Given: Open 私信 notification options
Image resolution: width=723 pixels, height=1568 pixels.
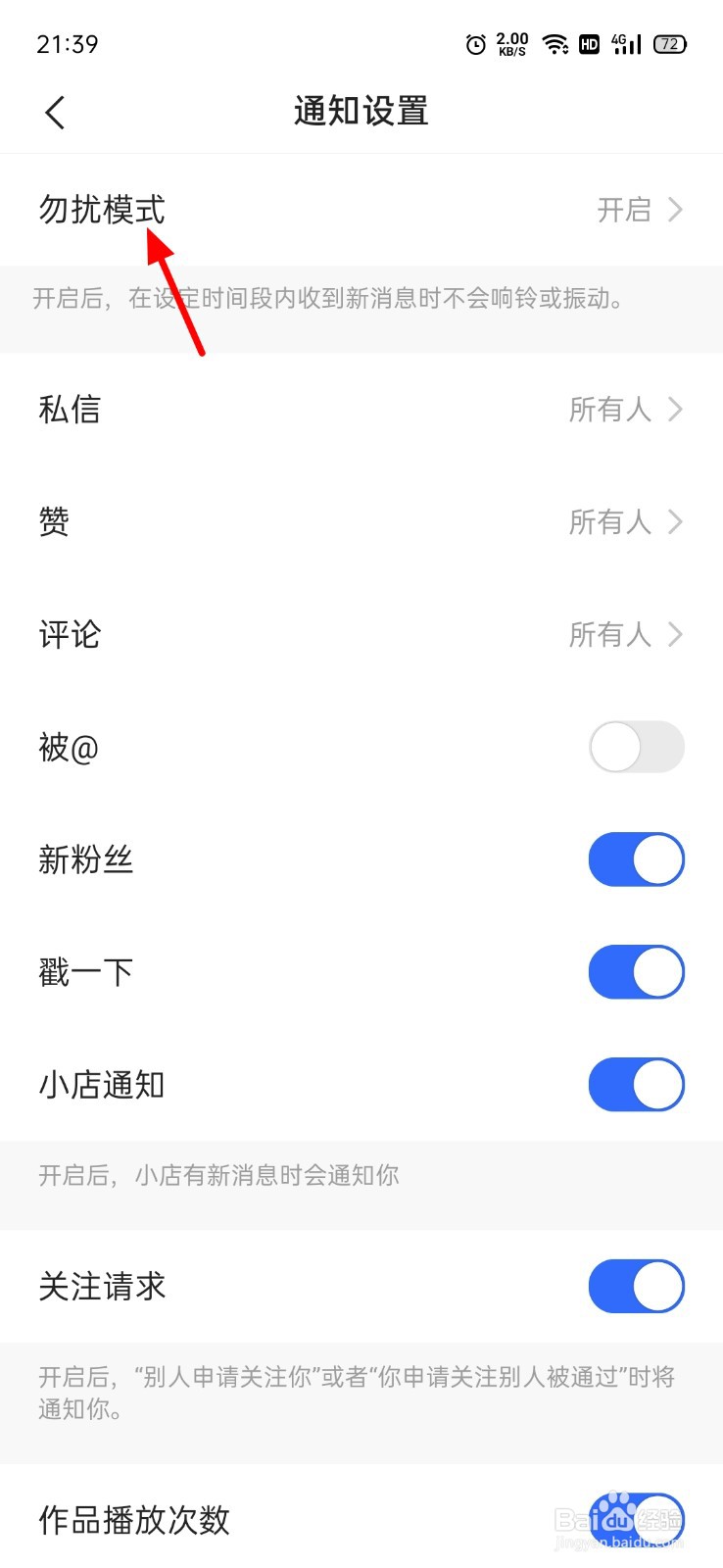Looking at the screenshot, I should pyautogui.click(x=361, y=410).
